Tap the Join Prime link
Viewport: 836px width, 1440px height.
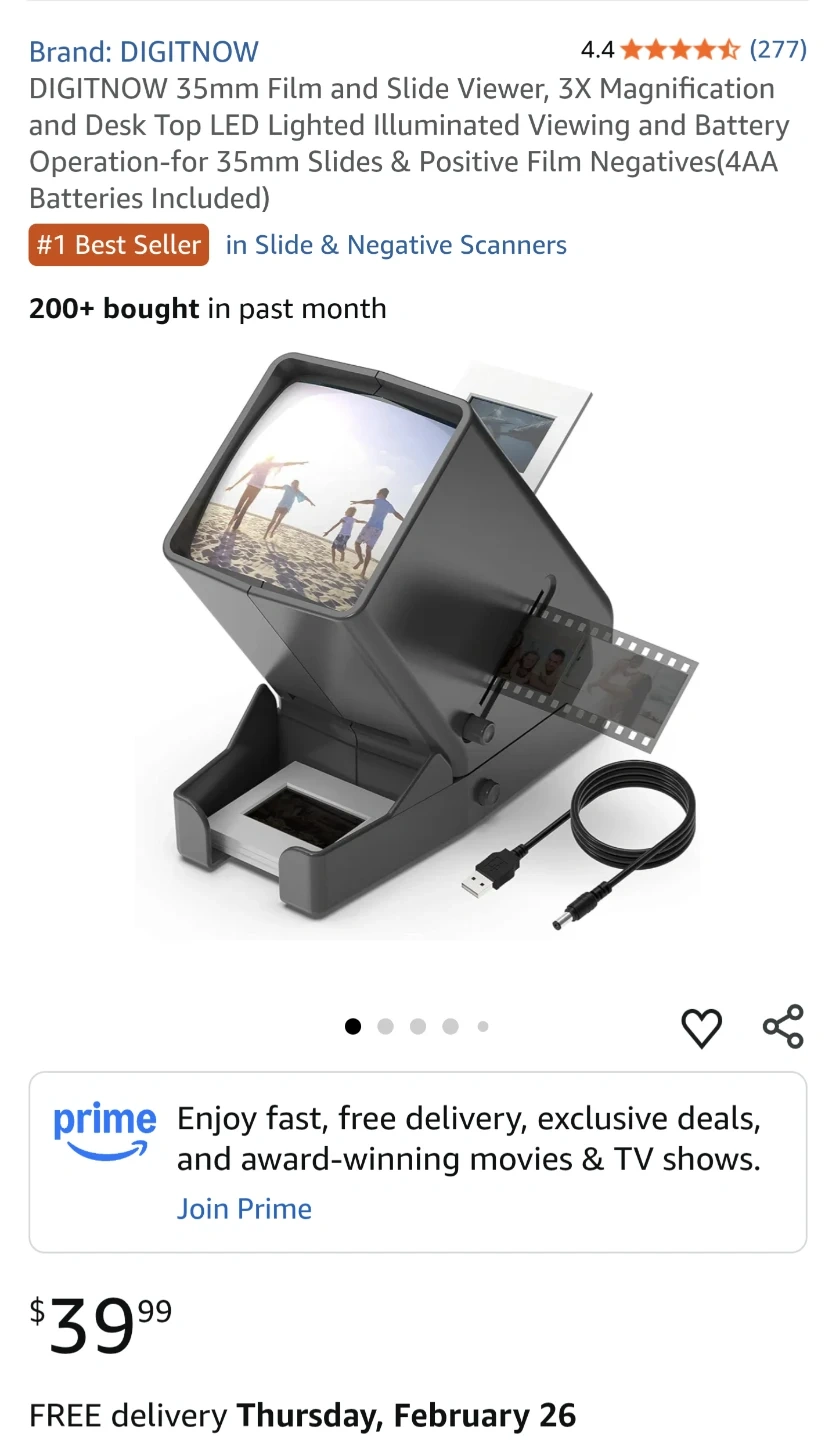(x=244, y=1208)
